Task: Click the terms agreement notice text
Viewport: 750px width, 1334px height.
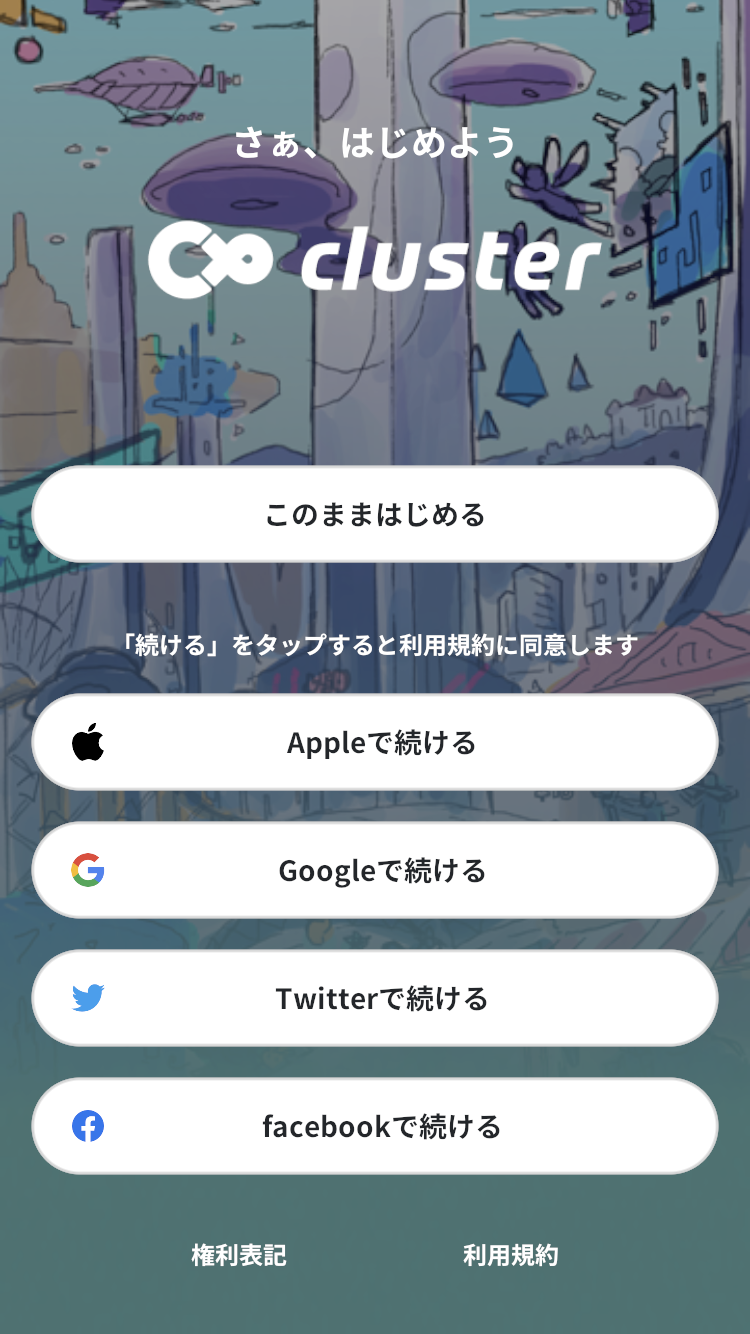Action: (375, 645)
